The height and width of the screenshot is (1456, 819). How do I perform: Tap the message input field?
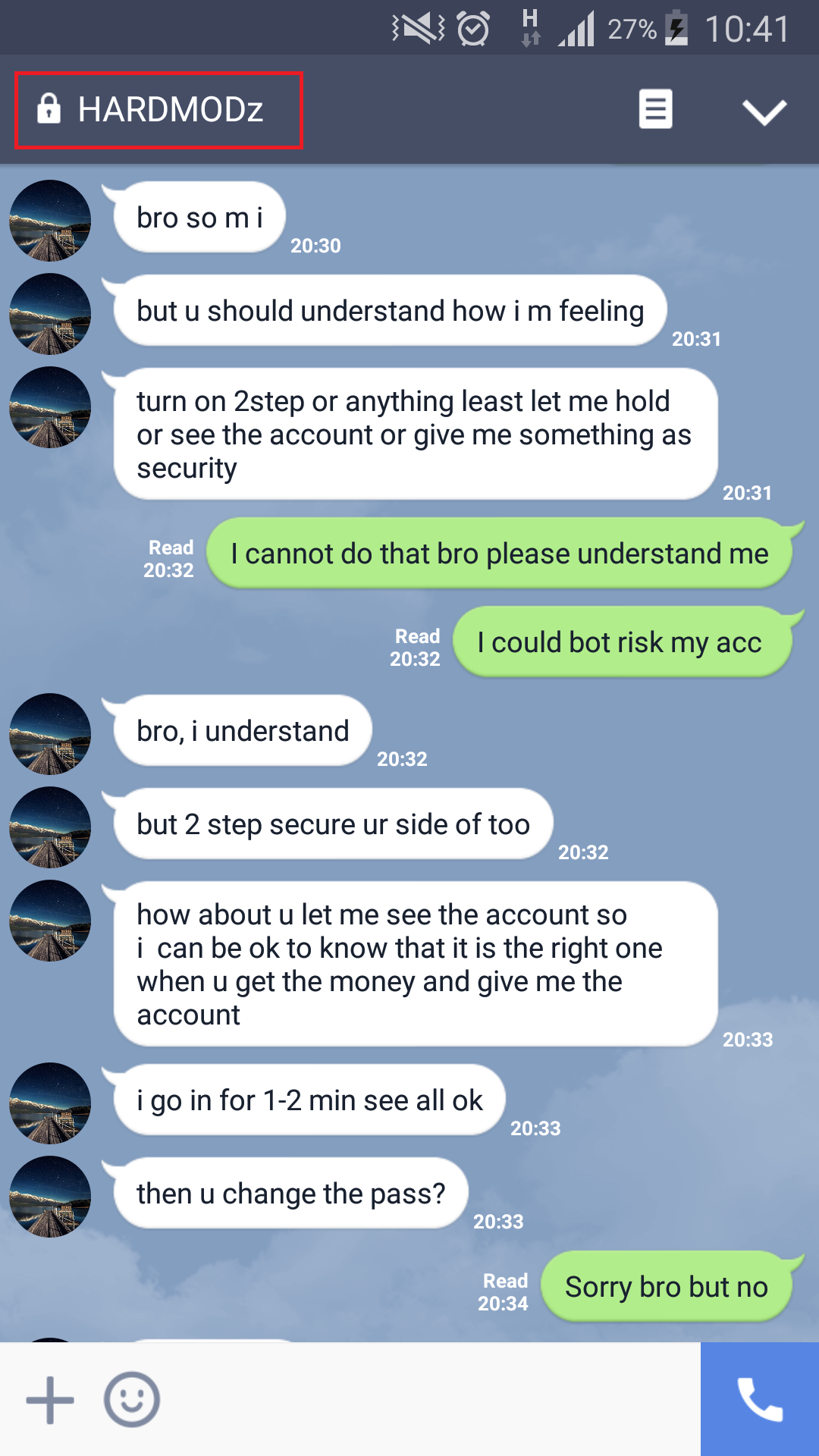432,1399
